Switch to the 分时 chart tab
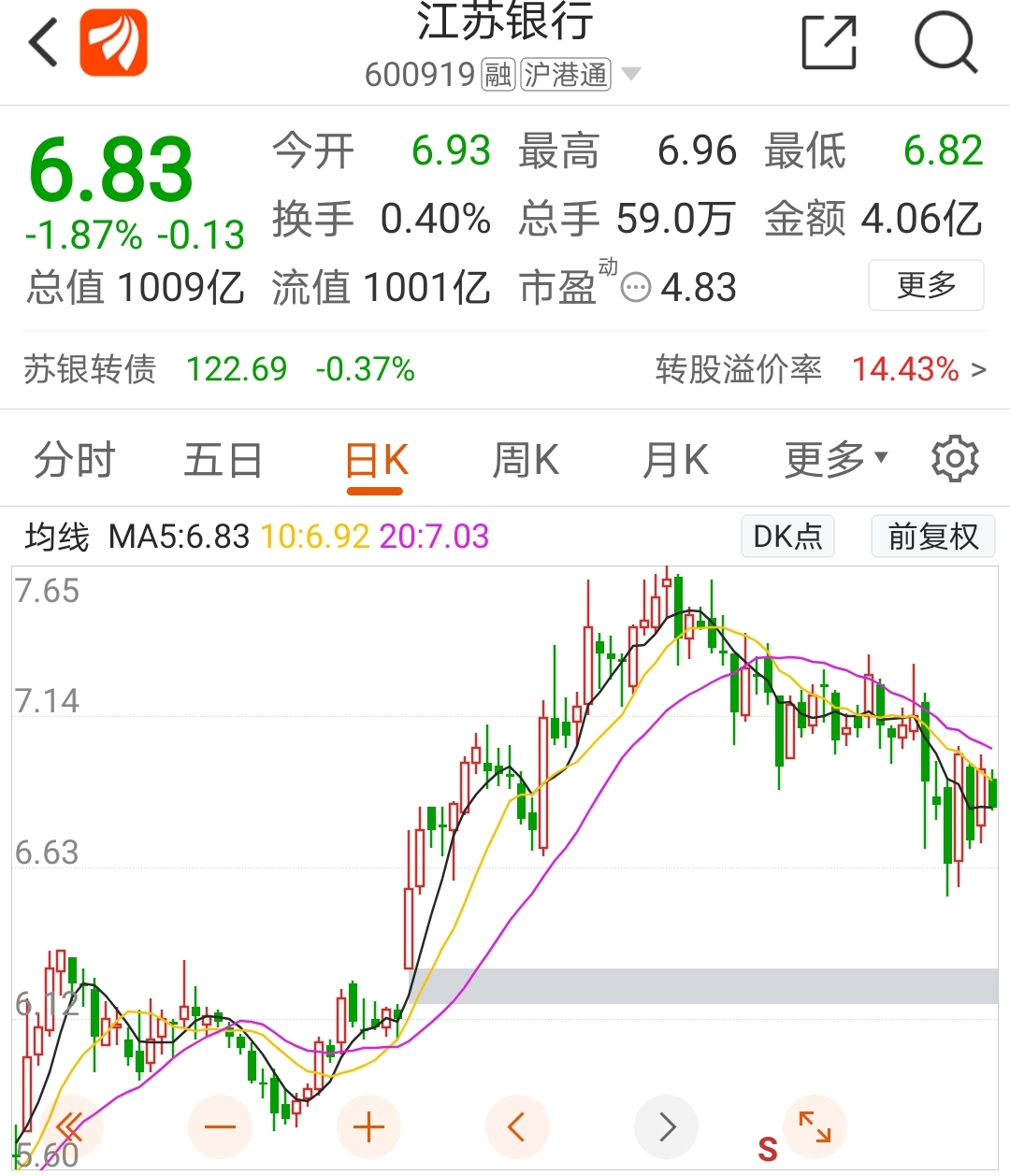1010x1176 pixels. [x=74, y=461]
